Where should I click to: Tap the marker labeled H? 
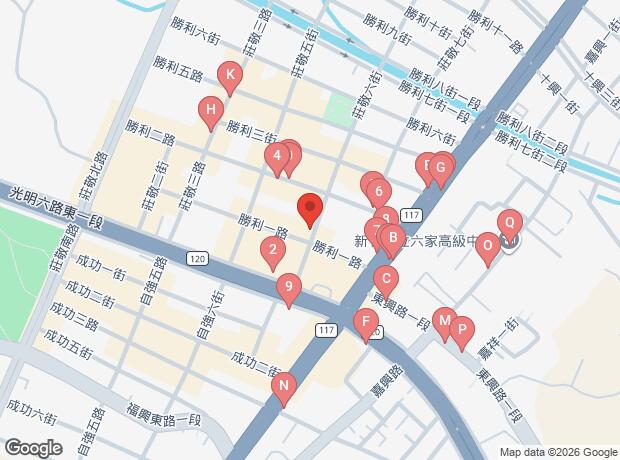pyautogui.click(x=211, y=114)
